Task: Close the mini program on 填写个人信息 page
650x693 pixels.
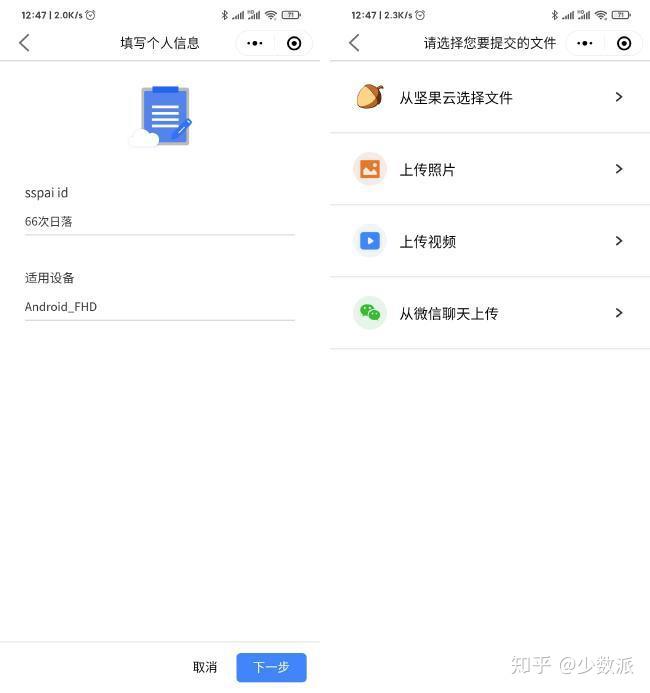Action: tap(294, 43)
